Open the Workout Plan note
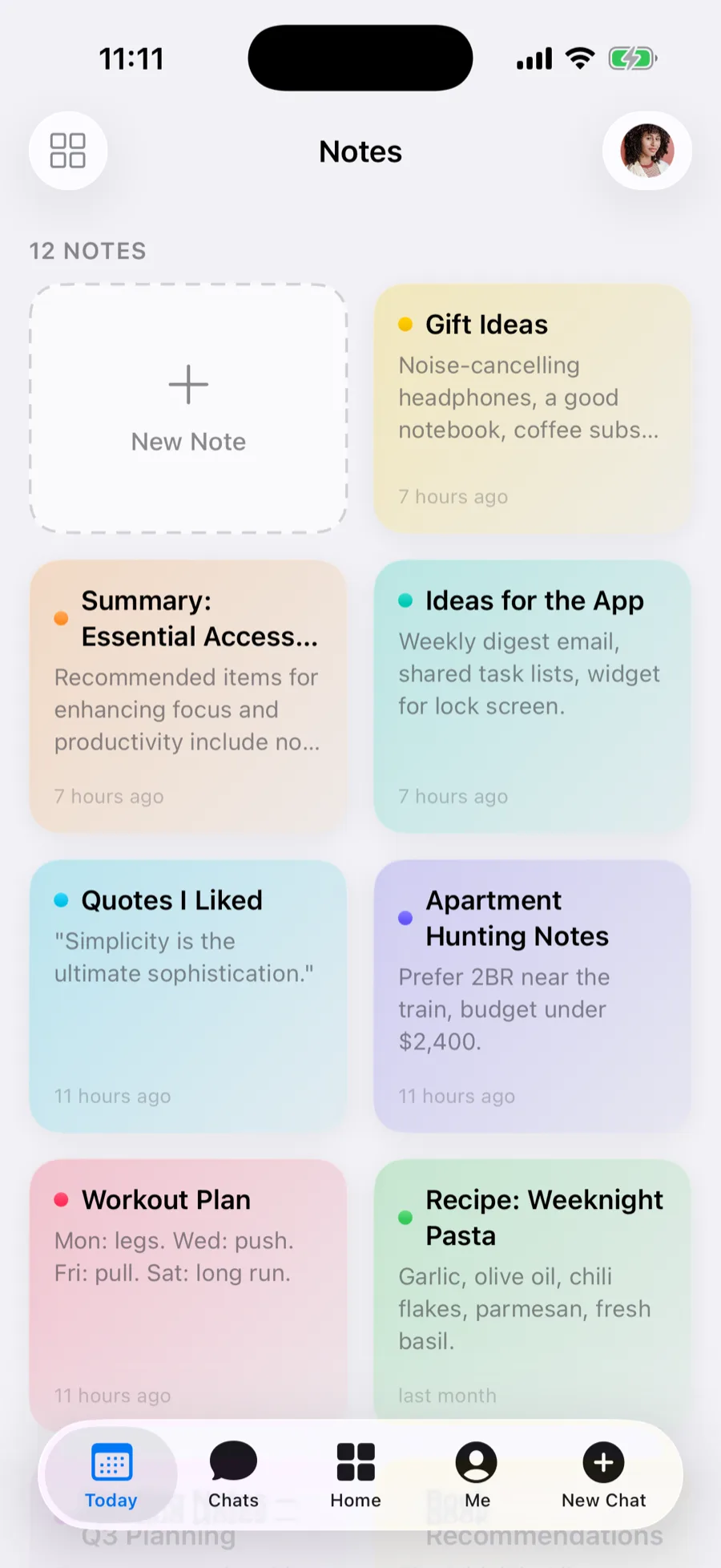 coord(188,1291)
